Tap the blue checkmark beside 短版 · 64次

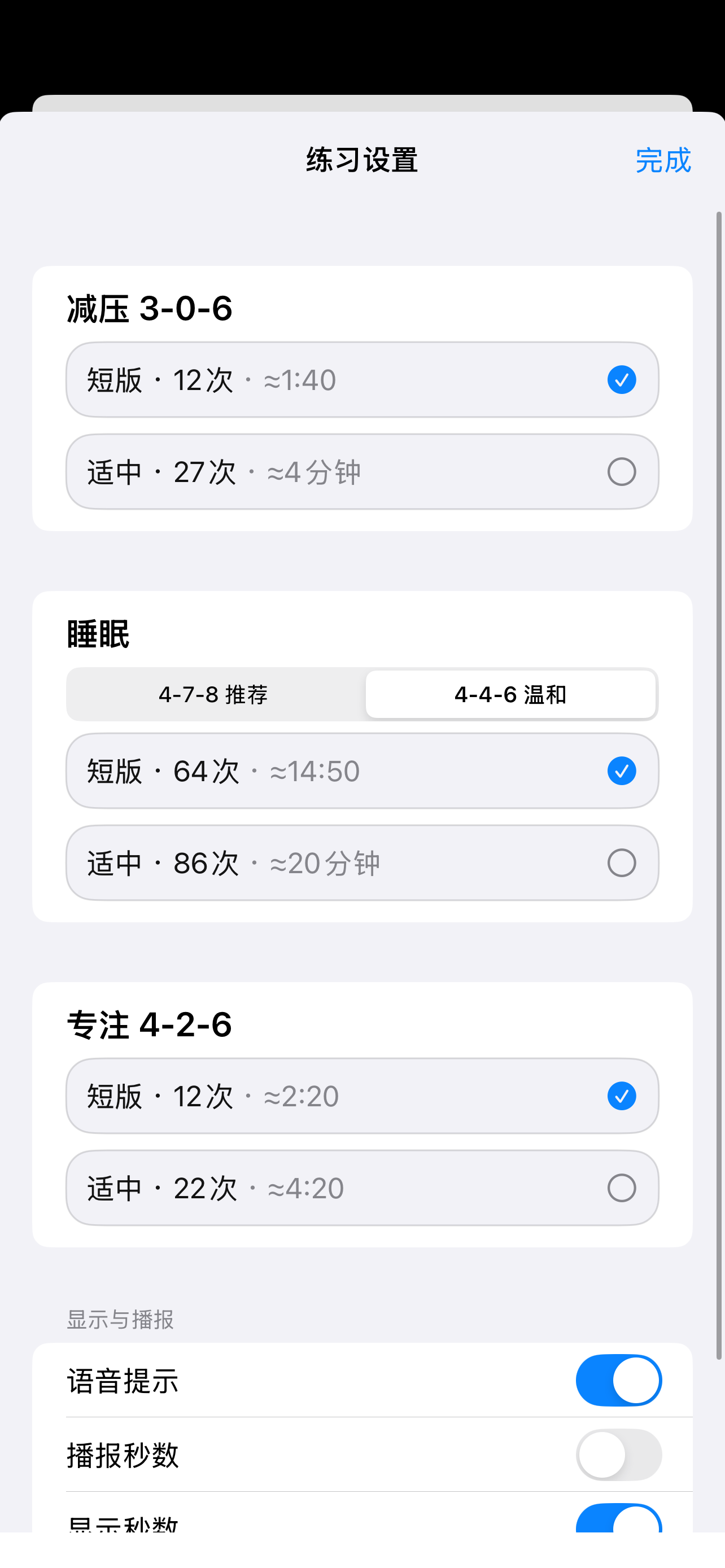pos(622,770)
